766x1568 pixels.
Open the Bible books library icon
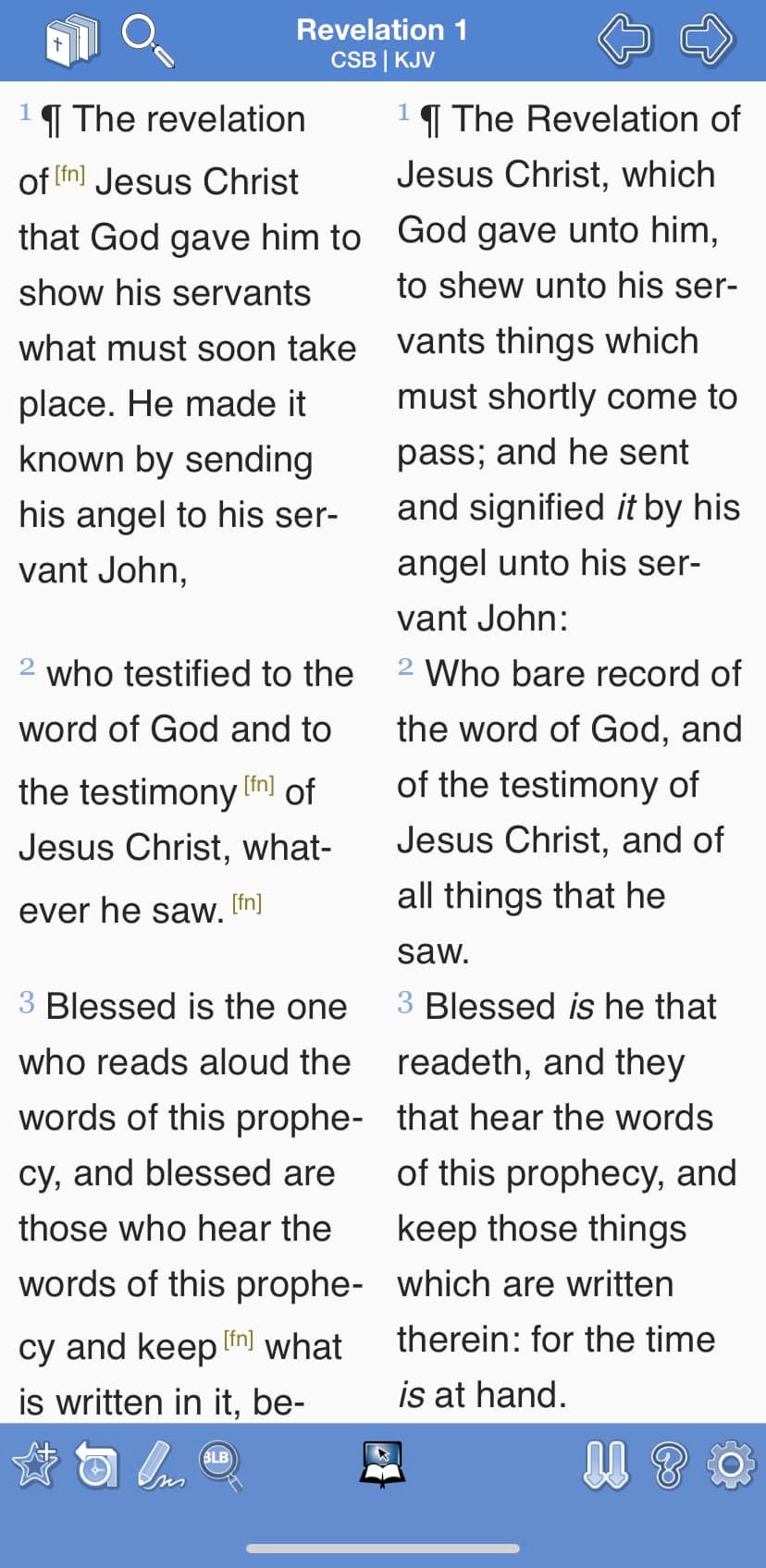(x=72, y=41)
